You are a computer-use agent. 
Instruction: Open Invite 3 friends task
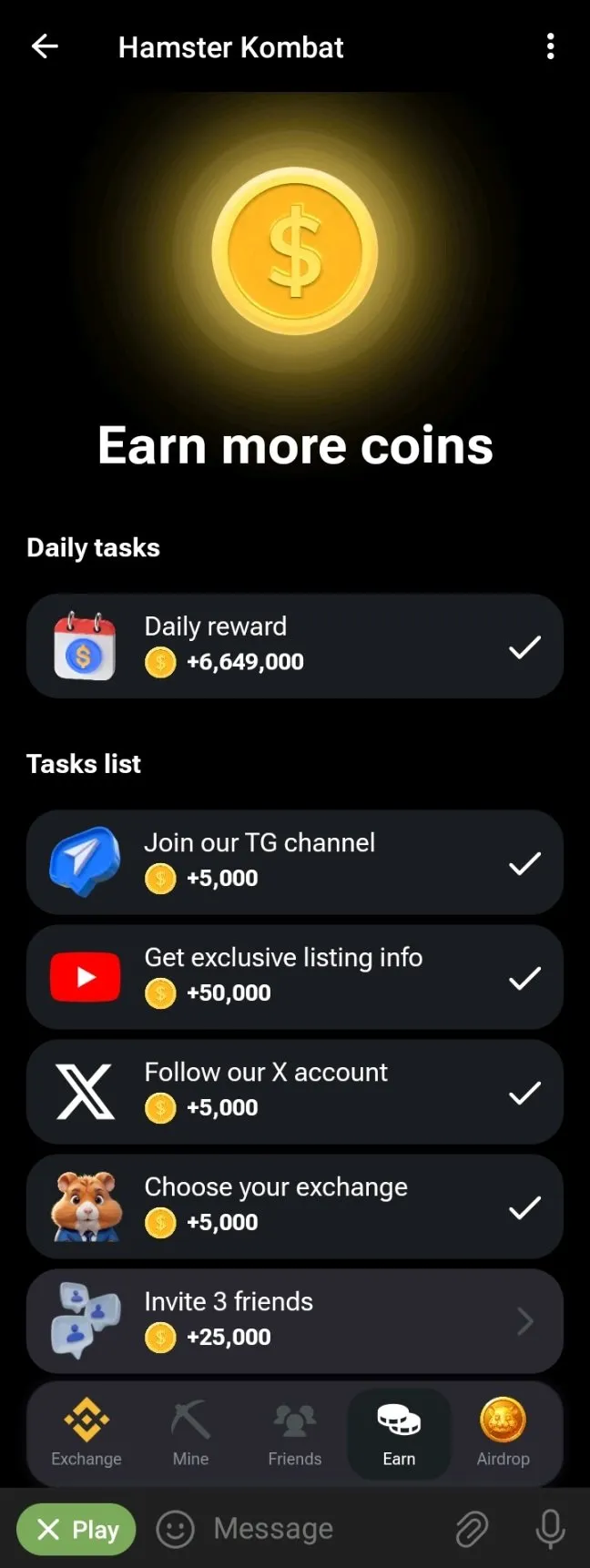pos(294,1320)
